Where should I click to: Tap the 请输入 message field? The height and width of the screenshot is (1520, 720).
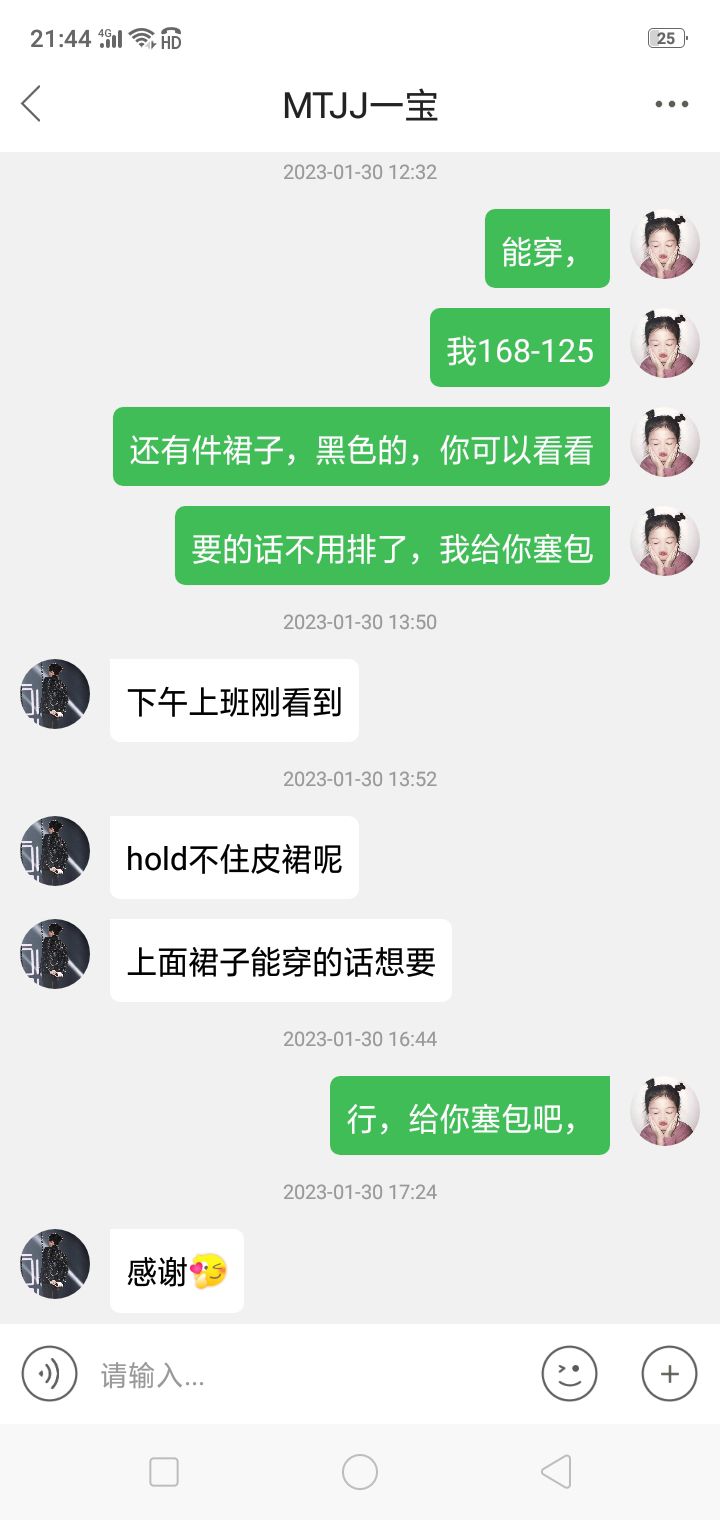pos(310,1376)
